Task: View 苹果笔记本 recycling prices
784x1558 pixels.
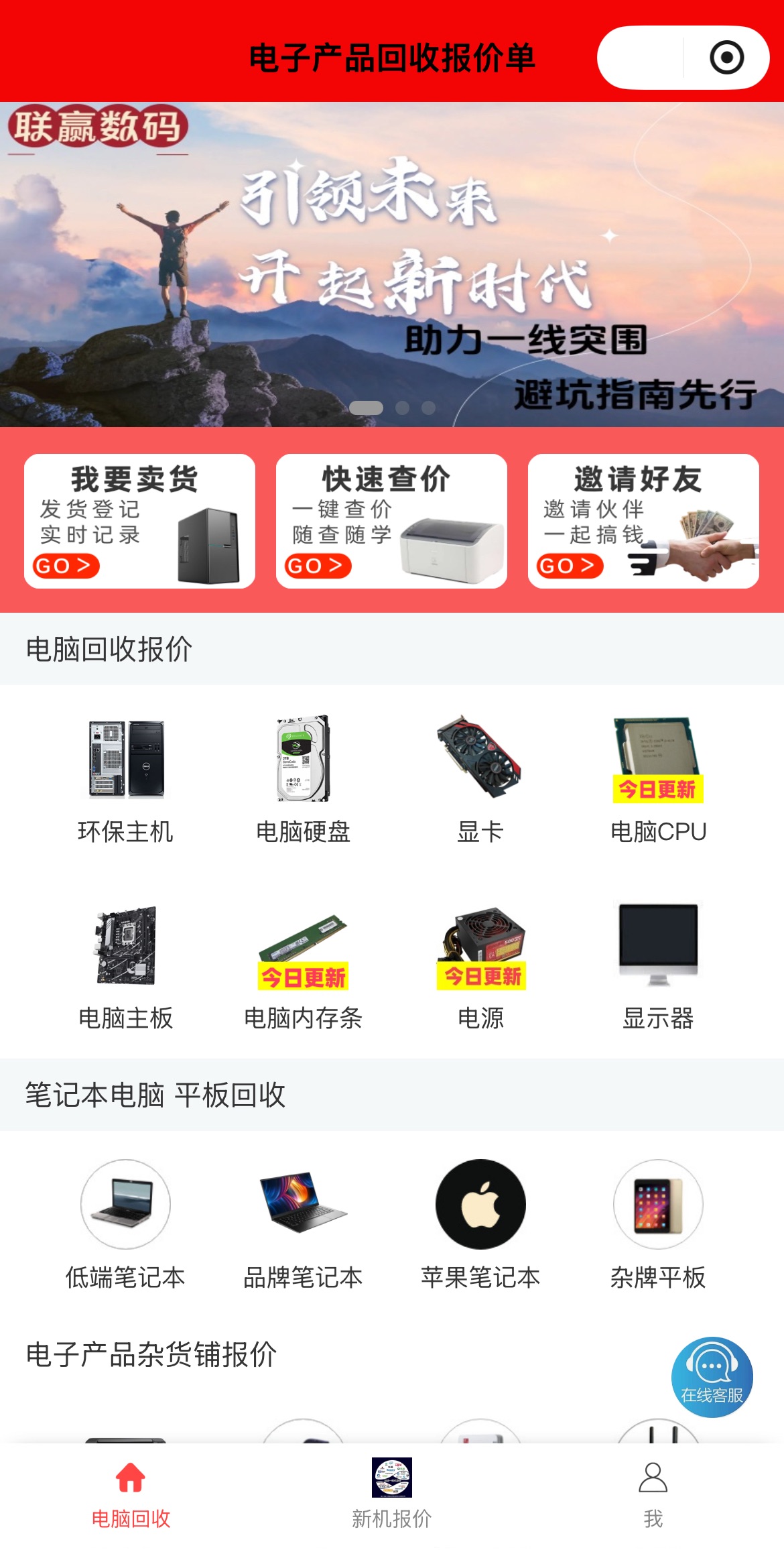Action: (480, 1225)
